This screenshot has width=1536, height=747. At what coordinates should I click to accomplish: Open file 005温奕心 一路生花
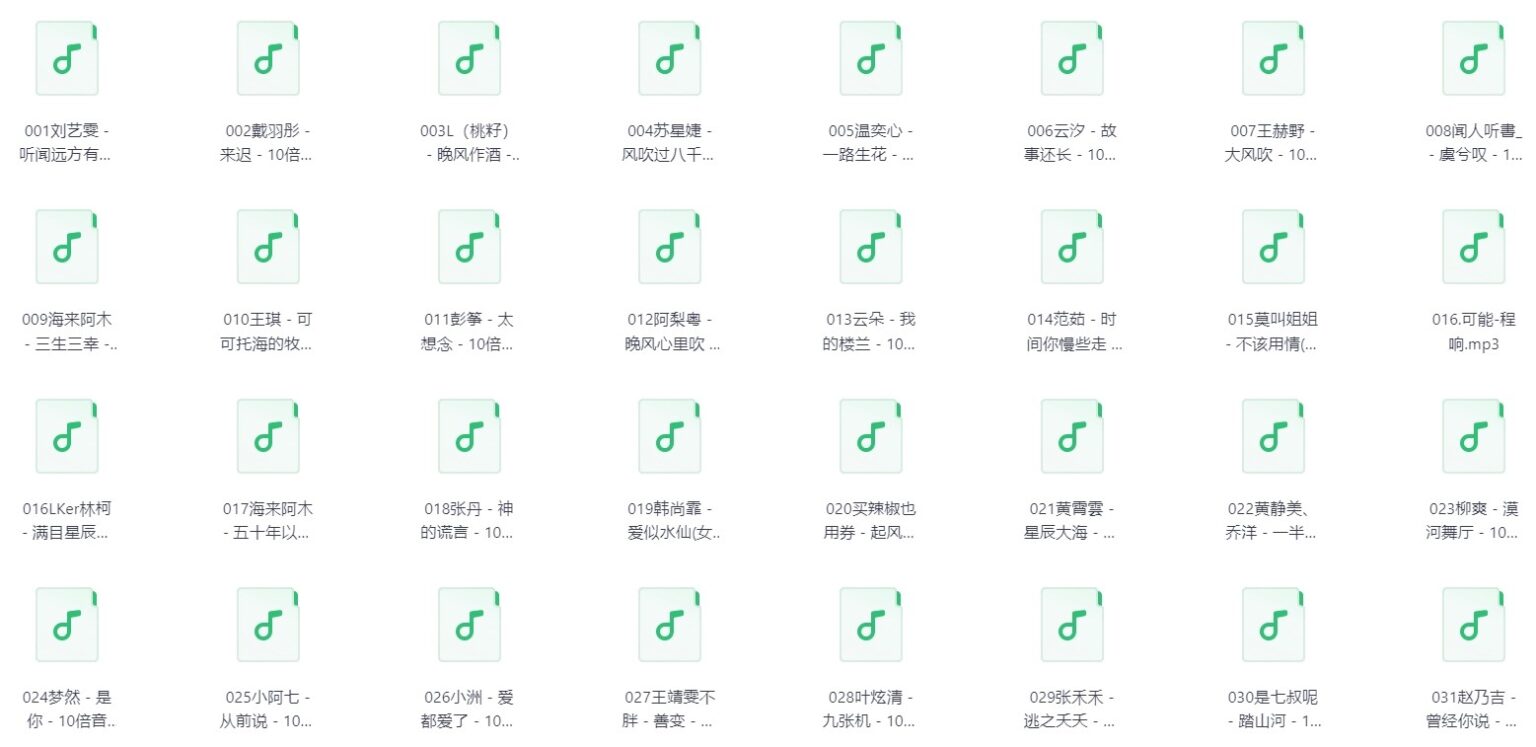click(871, 59)
